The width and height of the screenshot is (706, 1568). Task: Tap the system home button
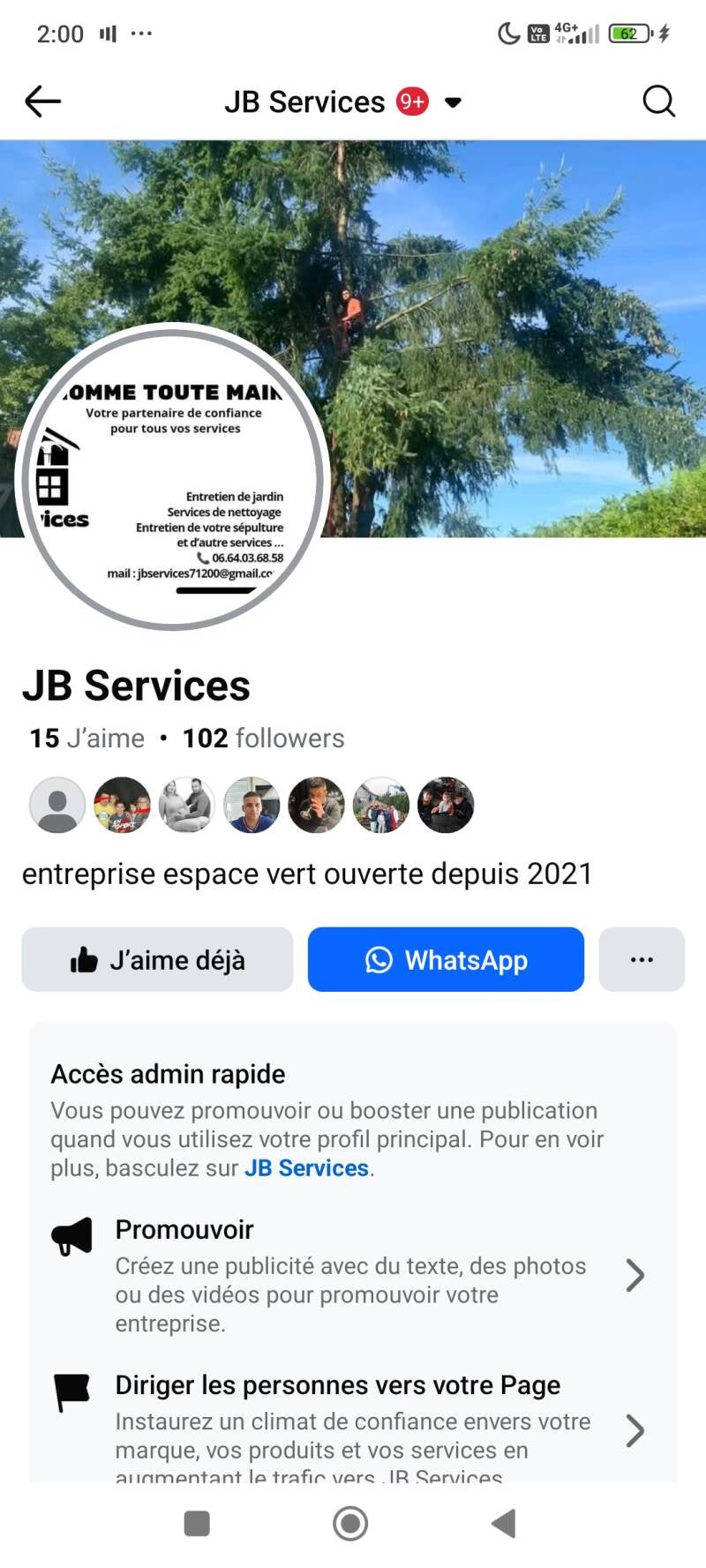coord(350,1523)
